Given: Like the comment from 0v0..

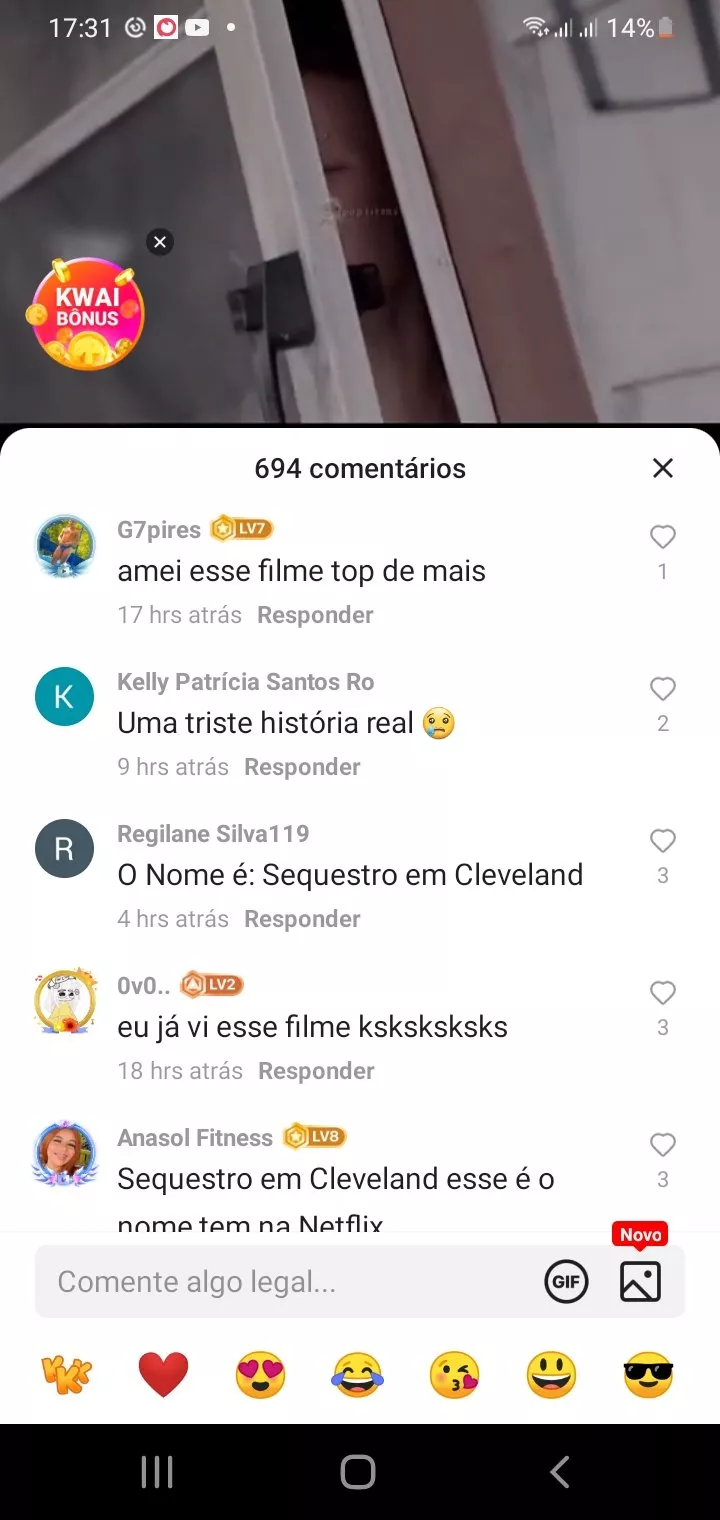Looking at the screenshot, I should tap(662, 994).
